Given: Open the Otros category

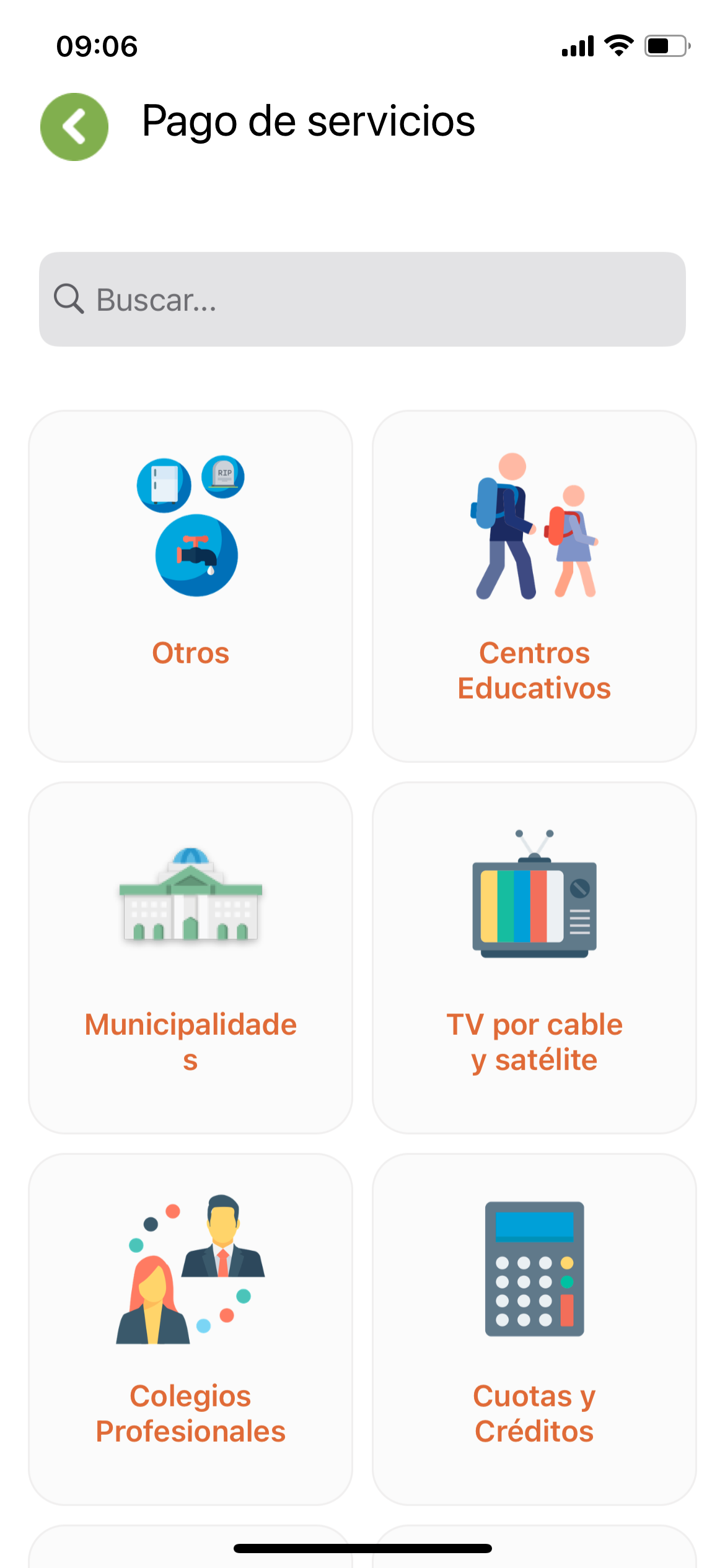Looking at the screenshot, I should 190,586.
